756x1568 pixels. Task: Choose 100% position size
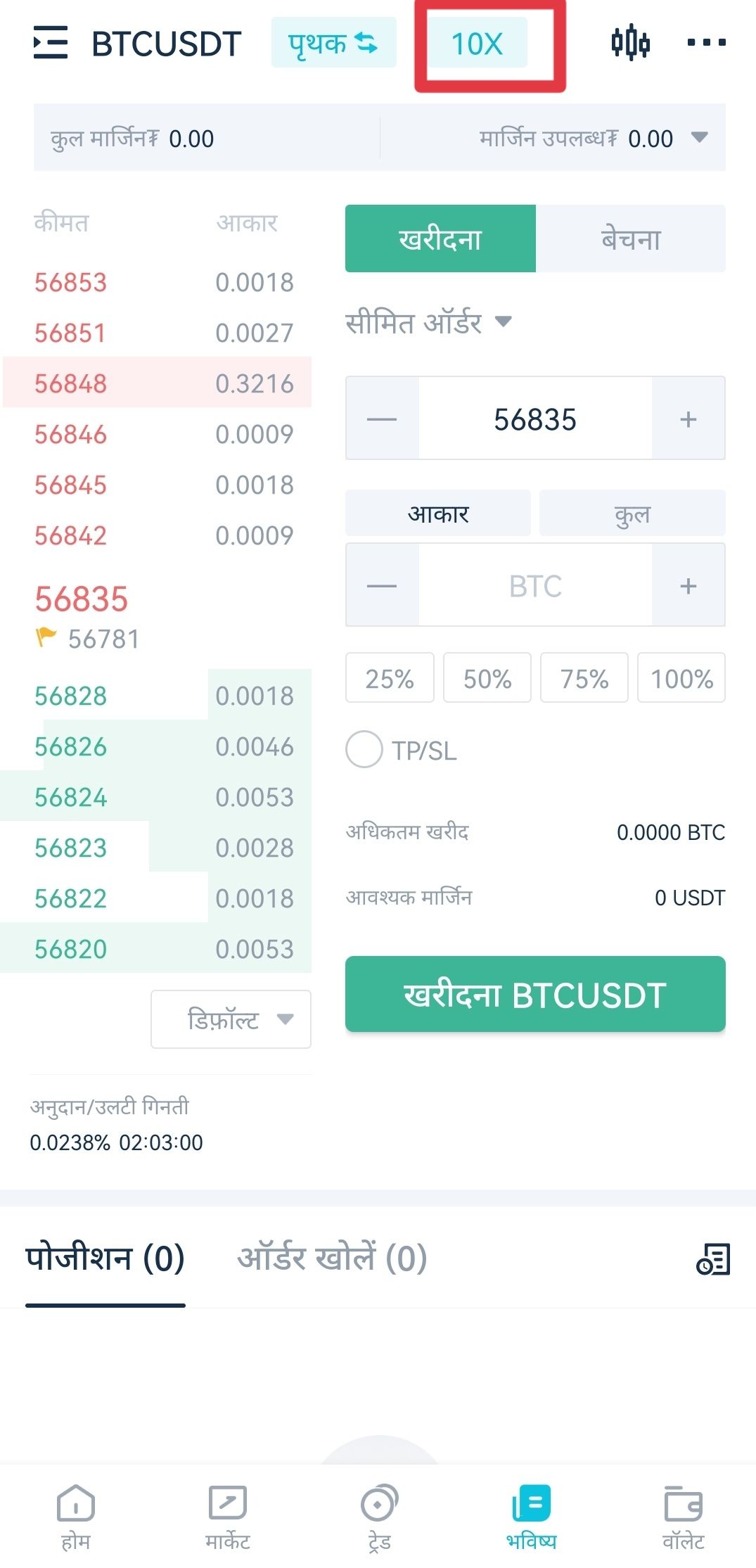(681, 678)
